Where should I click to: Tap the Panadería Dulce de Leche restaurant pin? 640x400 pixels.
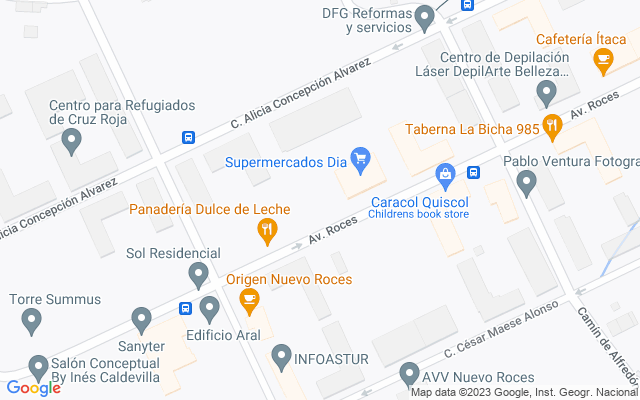(267, 232)
